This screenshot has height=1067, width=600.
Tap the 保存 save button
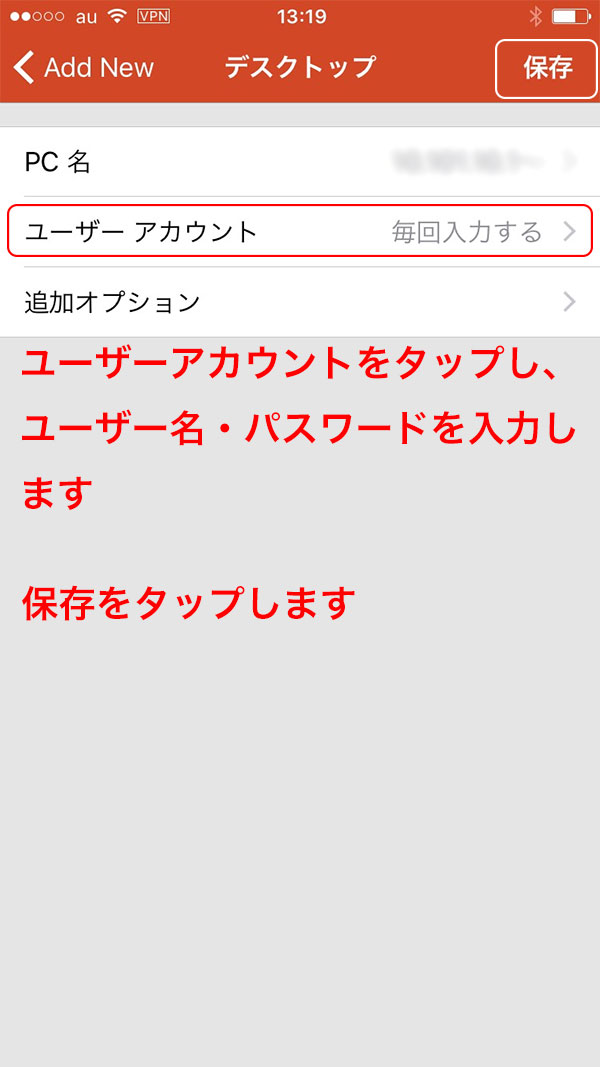pos(546,68)
